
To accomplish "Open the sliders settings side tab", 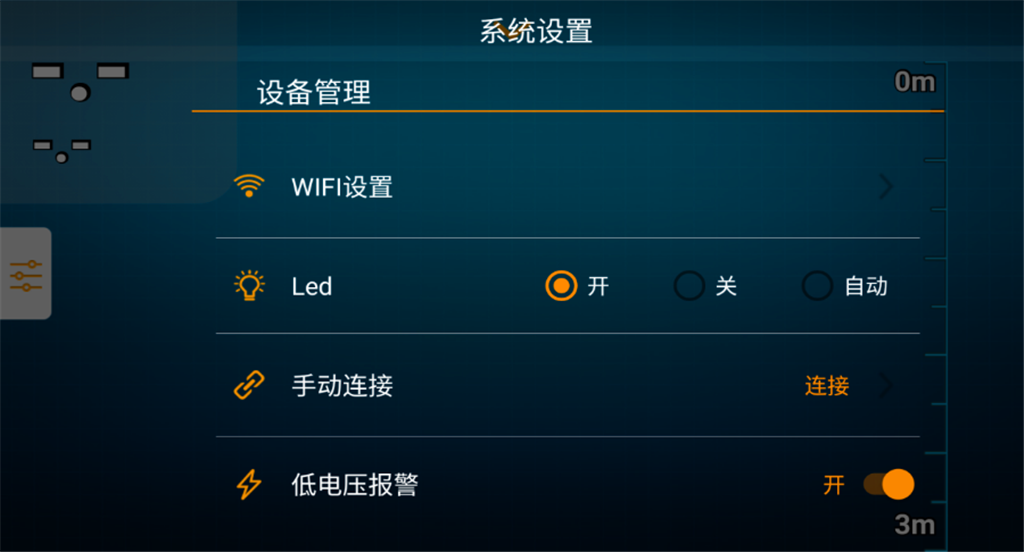I will click(x=26, y=275).
